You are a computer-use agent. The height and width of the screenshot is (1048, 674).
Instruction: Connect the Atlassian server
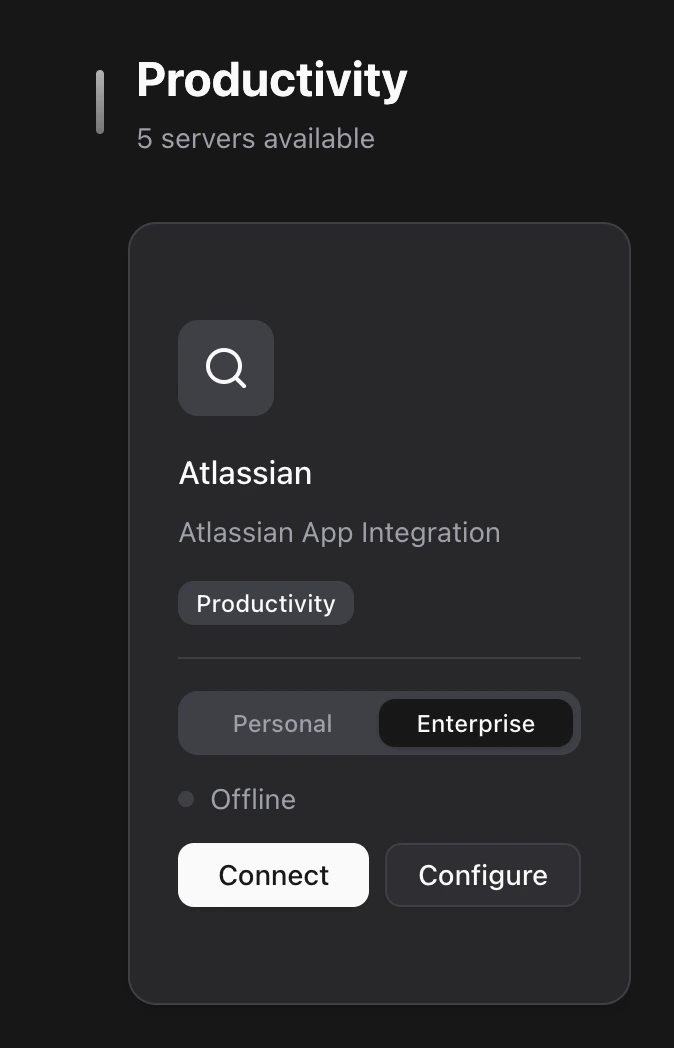click(x=273, y=875)
